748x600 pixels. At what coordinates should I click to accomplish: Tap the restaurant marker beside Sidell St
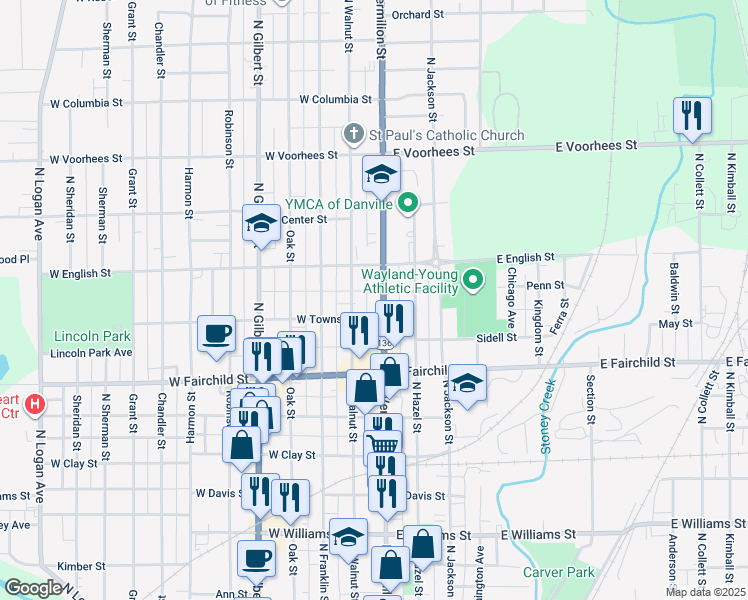pyautogui.click(x=395, y=319)
